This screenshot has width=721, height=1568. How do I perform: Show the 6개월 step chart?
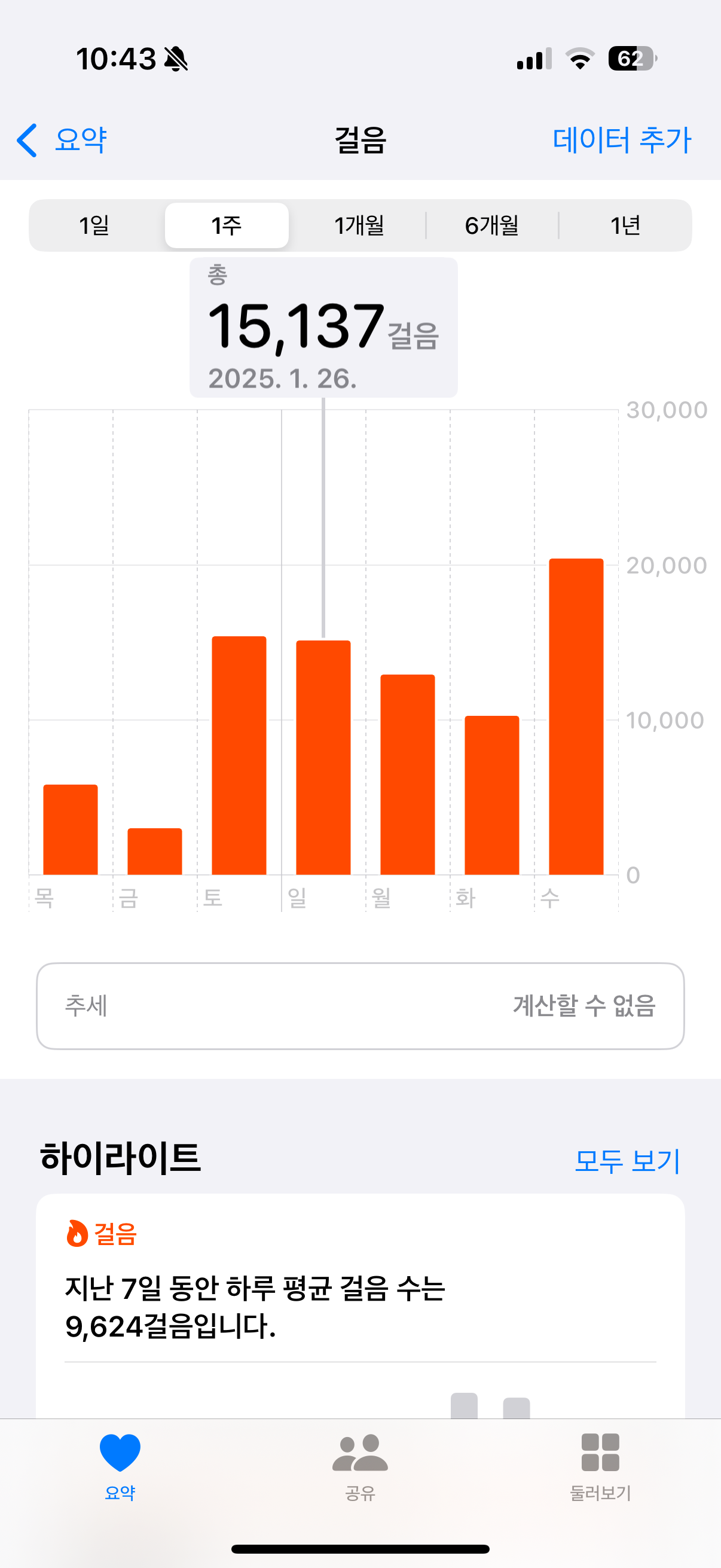pyautogui.click(x=491, y=225)
